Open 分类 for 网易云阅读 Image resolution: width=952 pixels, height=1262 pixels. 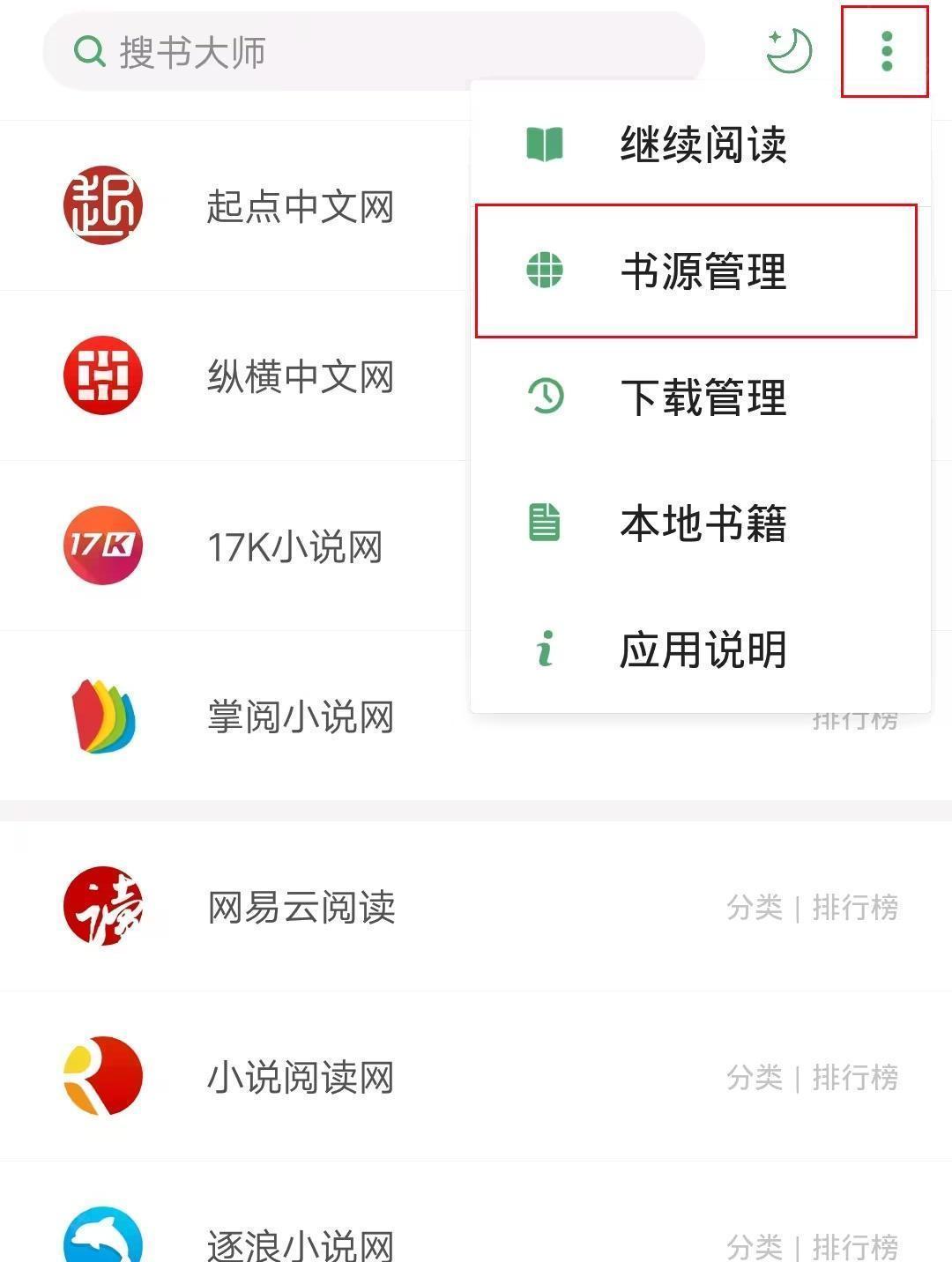click(755, 908)
